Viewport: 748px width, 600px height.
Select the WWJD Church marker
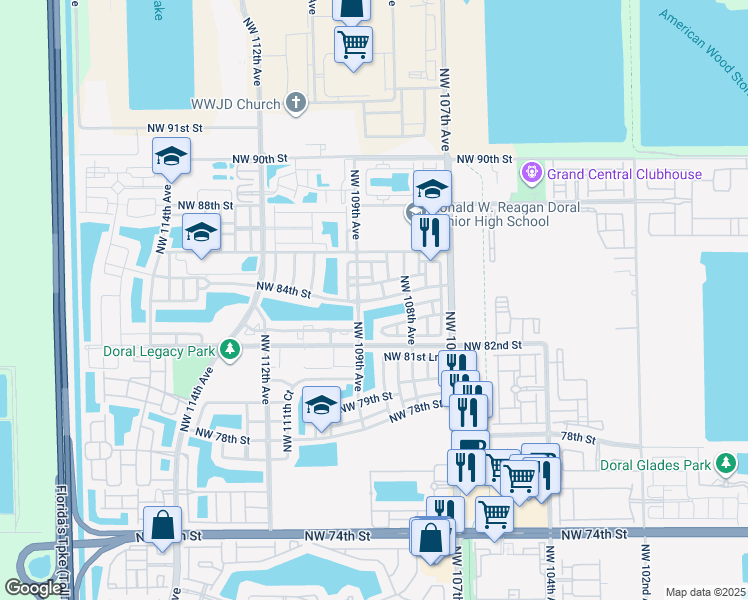(x=295, y=102)
